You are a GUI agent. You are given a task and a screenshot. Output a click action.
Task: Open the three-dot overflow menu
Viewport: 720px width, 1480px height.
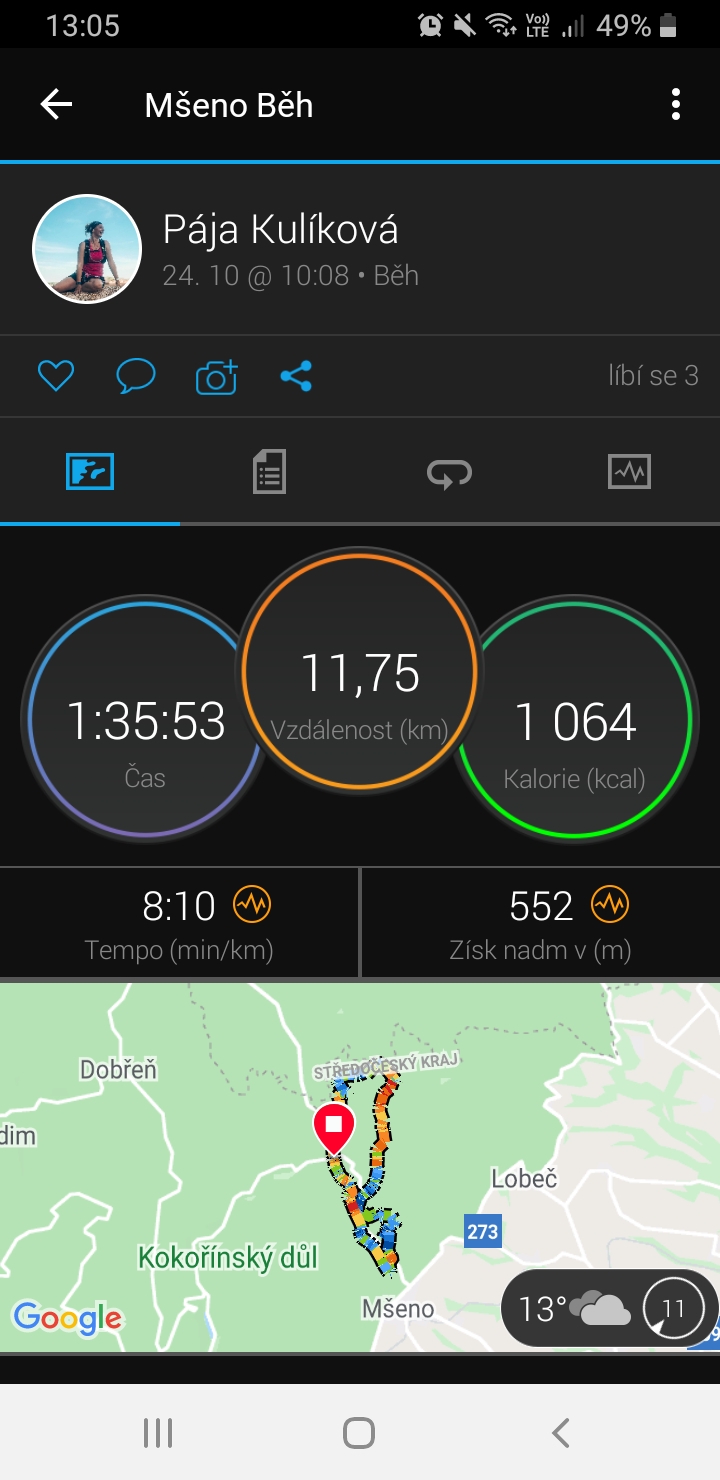[x=676, y=105]
